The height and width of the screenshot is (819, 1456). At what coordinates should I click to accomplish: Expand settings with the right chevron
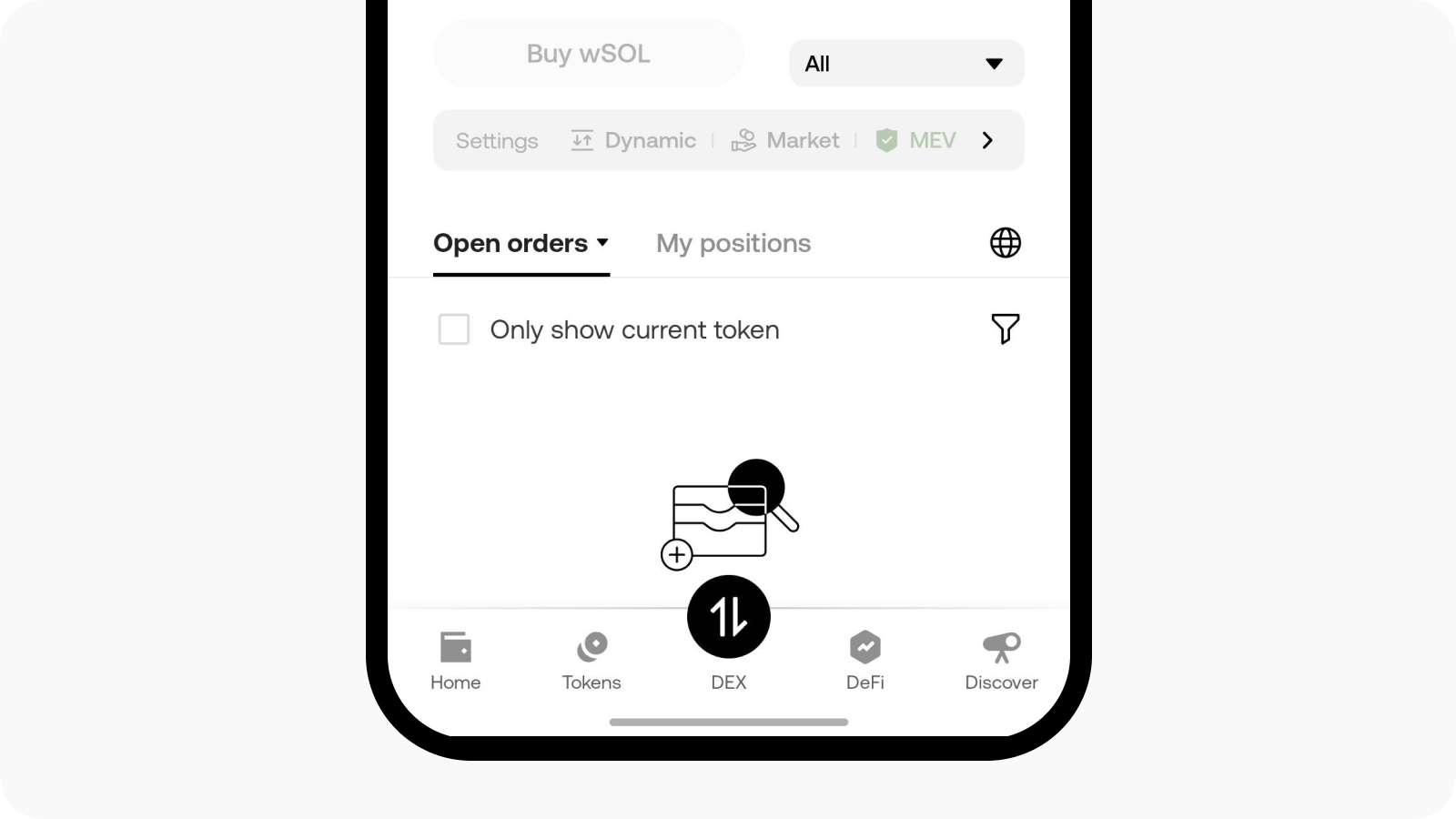987,140
